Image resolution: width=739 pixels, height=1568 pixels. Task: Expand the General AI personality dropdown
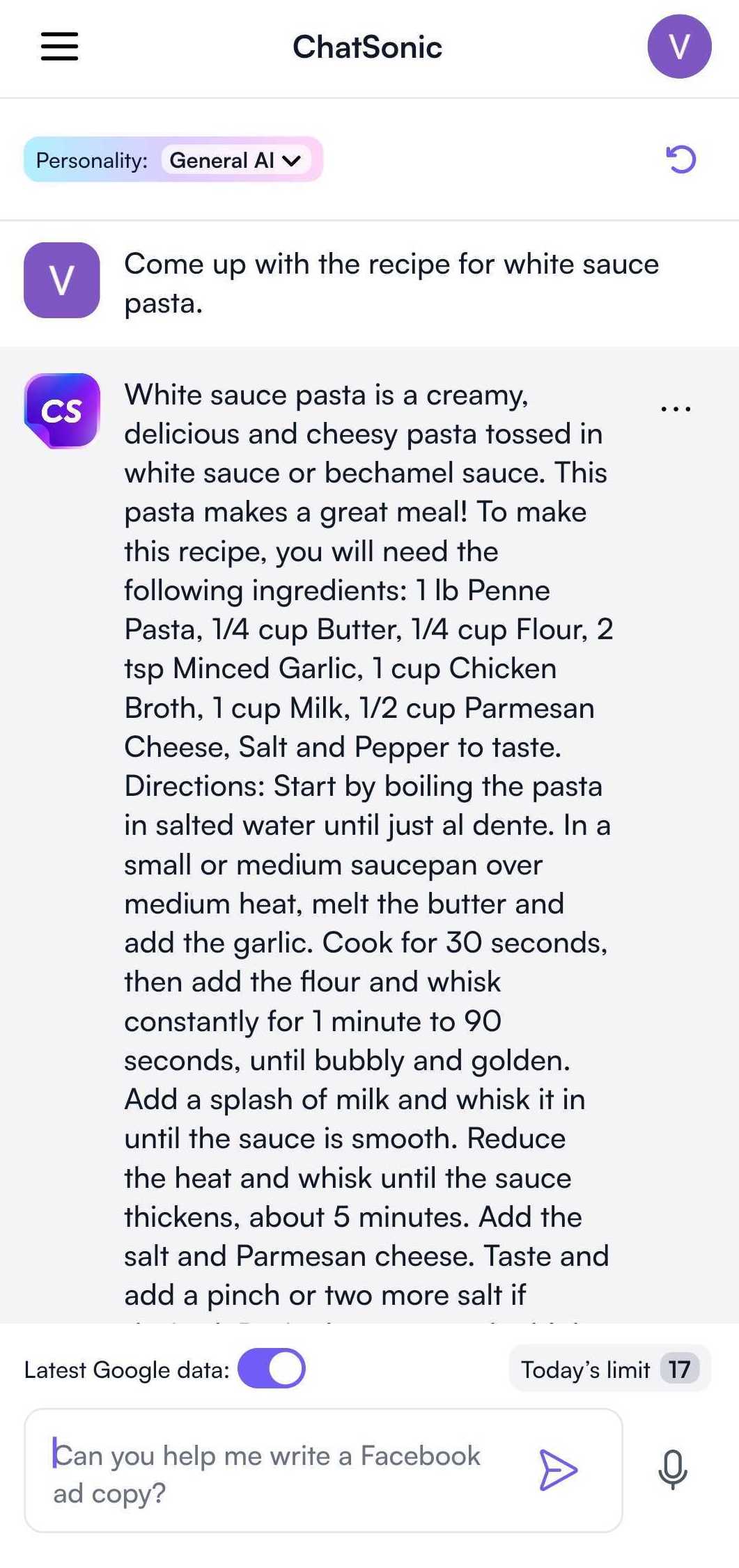click(235, 160)
